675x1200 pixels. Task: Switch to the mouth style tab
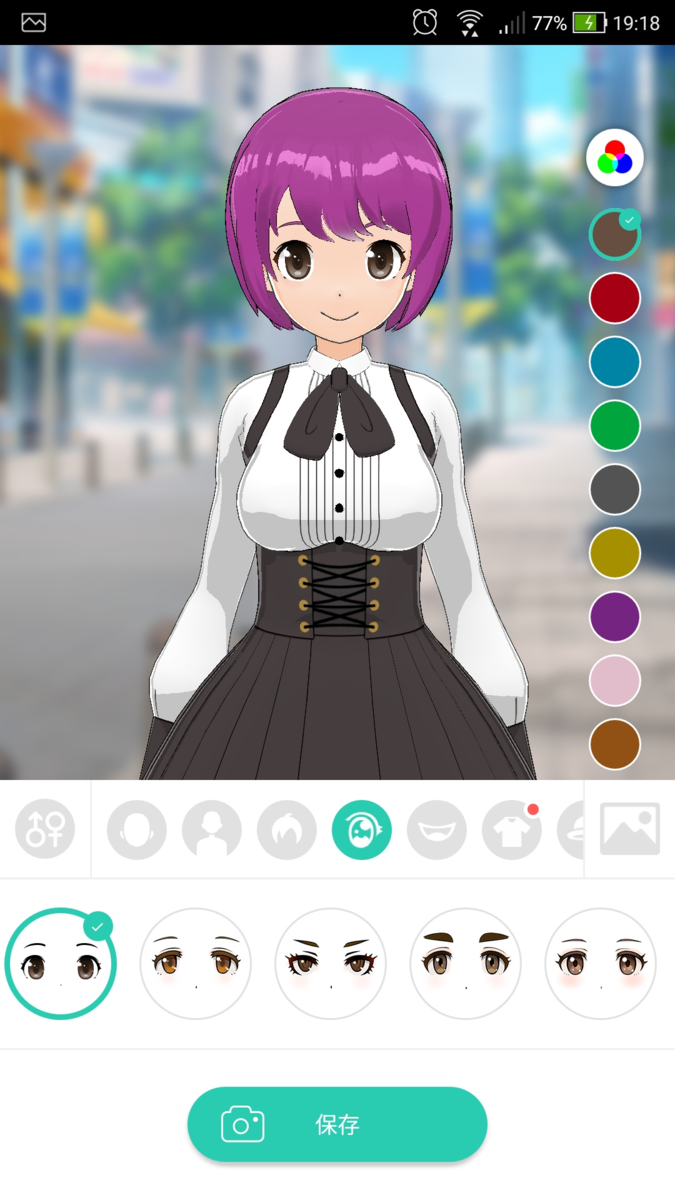tap(437, 830)
